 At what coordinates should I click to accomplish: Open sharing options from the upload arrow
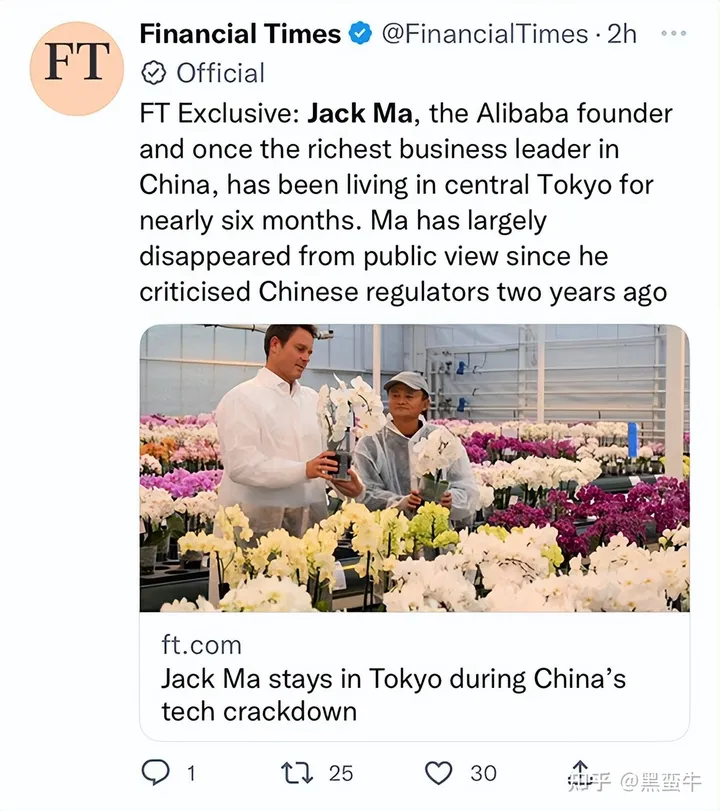tap(581, 770)
